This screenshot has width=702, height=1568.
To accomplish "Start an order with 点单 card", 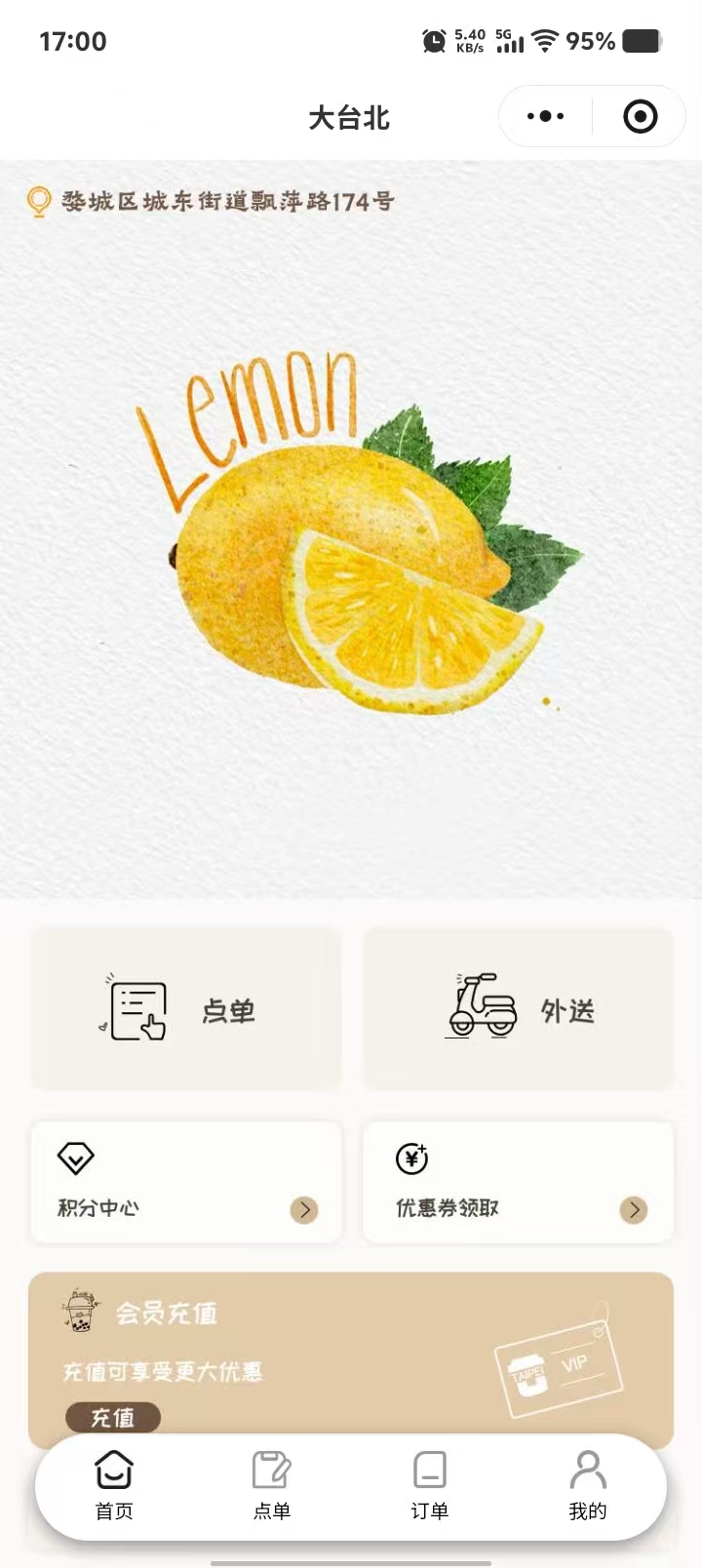I will [186, 1009].
